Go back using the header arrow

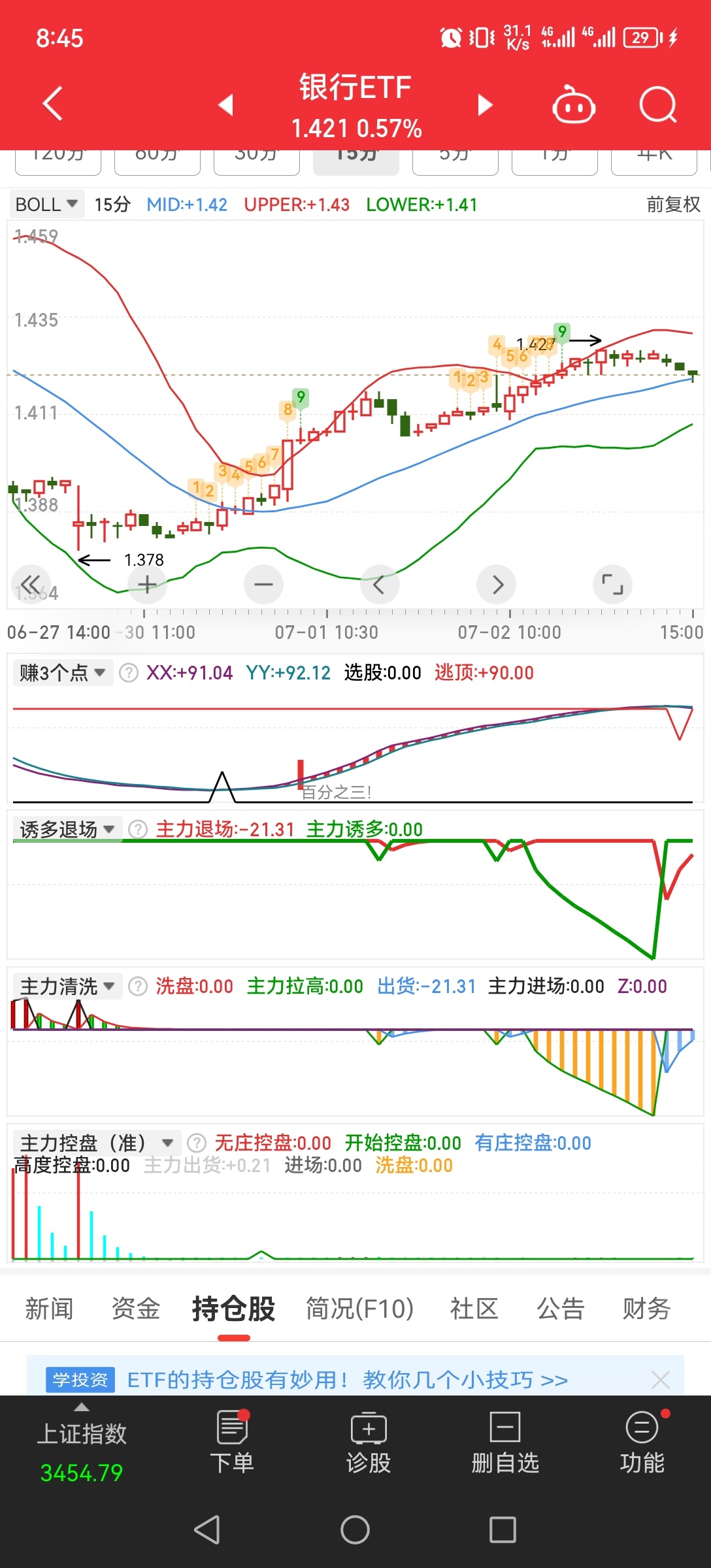(x=52, y=104)
